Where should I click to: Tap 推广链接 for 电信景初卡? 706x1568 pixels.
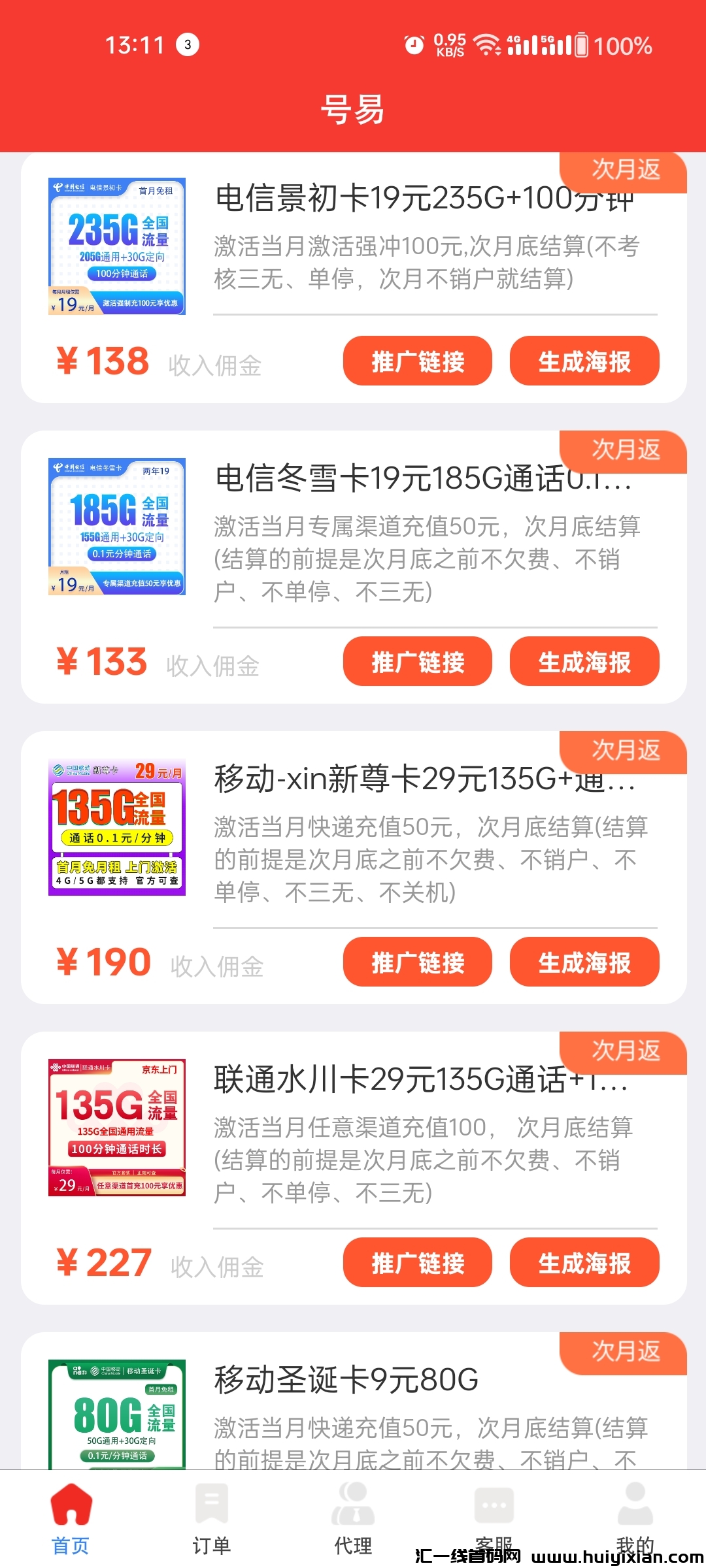417,361
